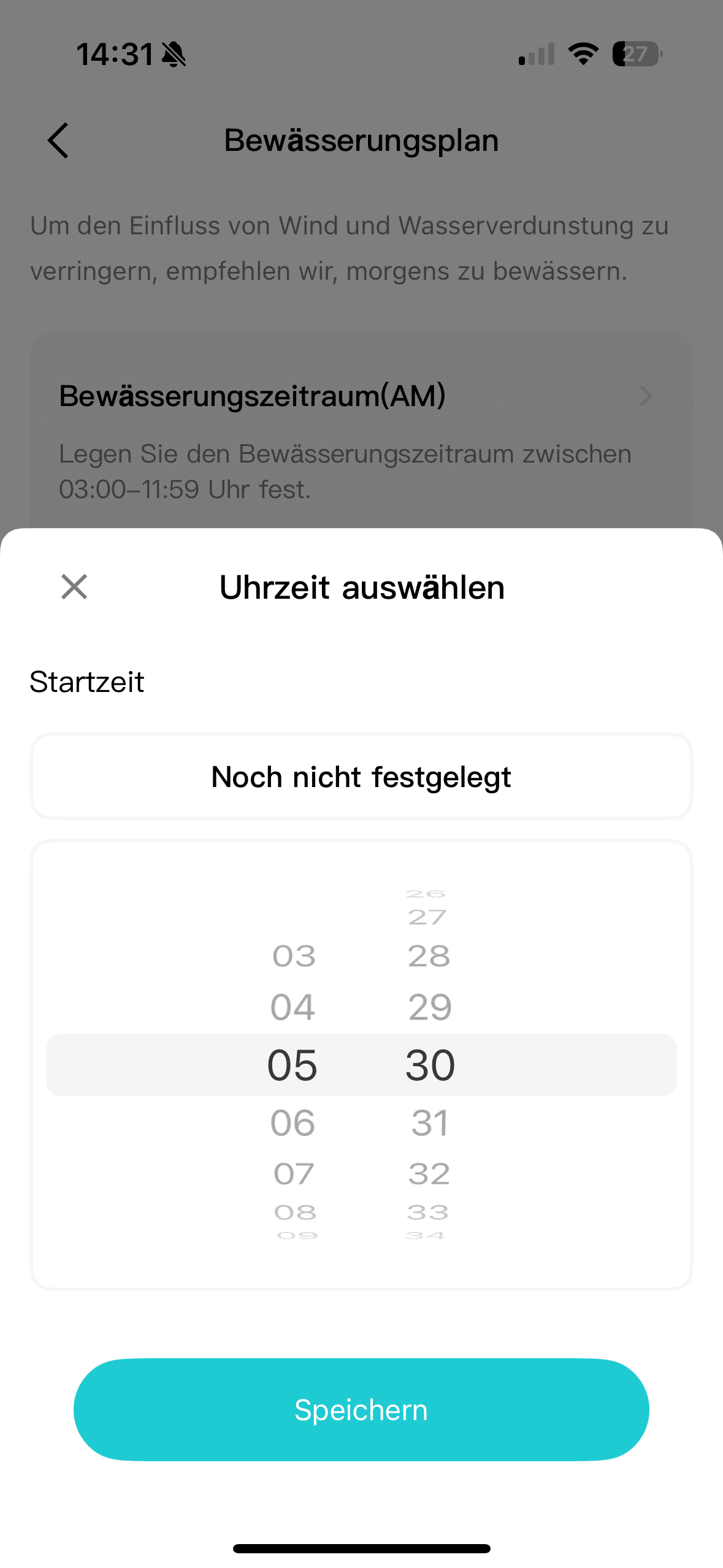This screenshot has height=1568, width=723.
Task: Select hour 04 in the picker
Action: pyautogui.click(x=293, y=1007)
